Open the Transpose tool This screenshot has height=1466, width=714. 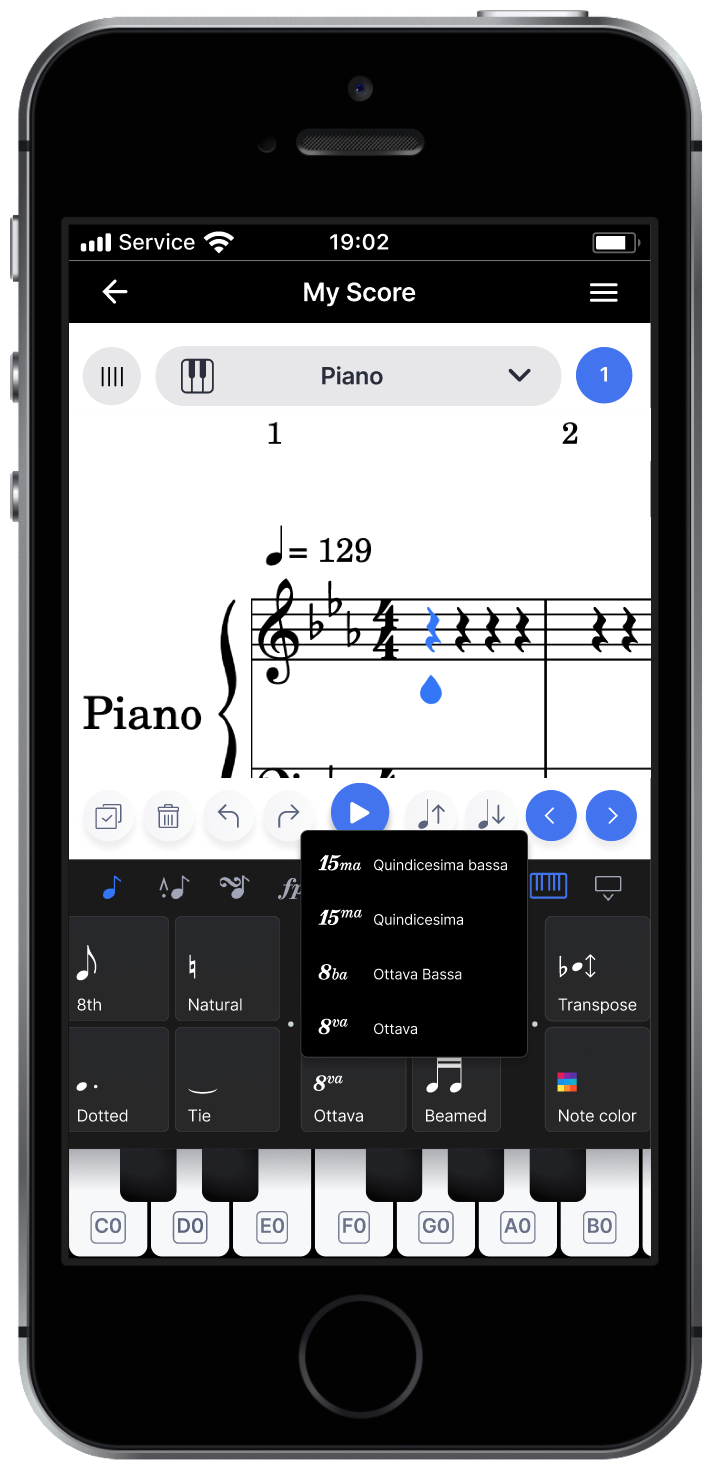coord(596,968)
